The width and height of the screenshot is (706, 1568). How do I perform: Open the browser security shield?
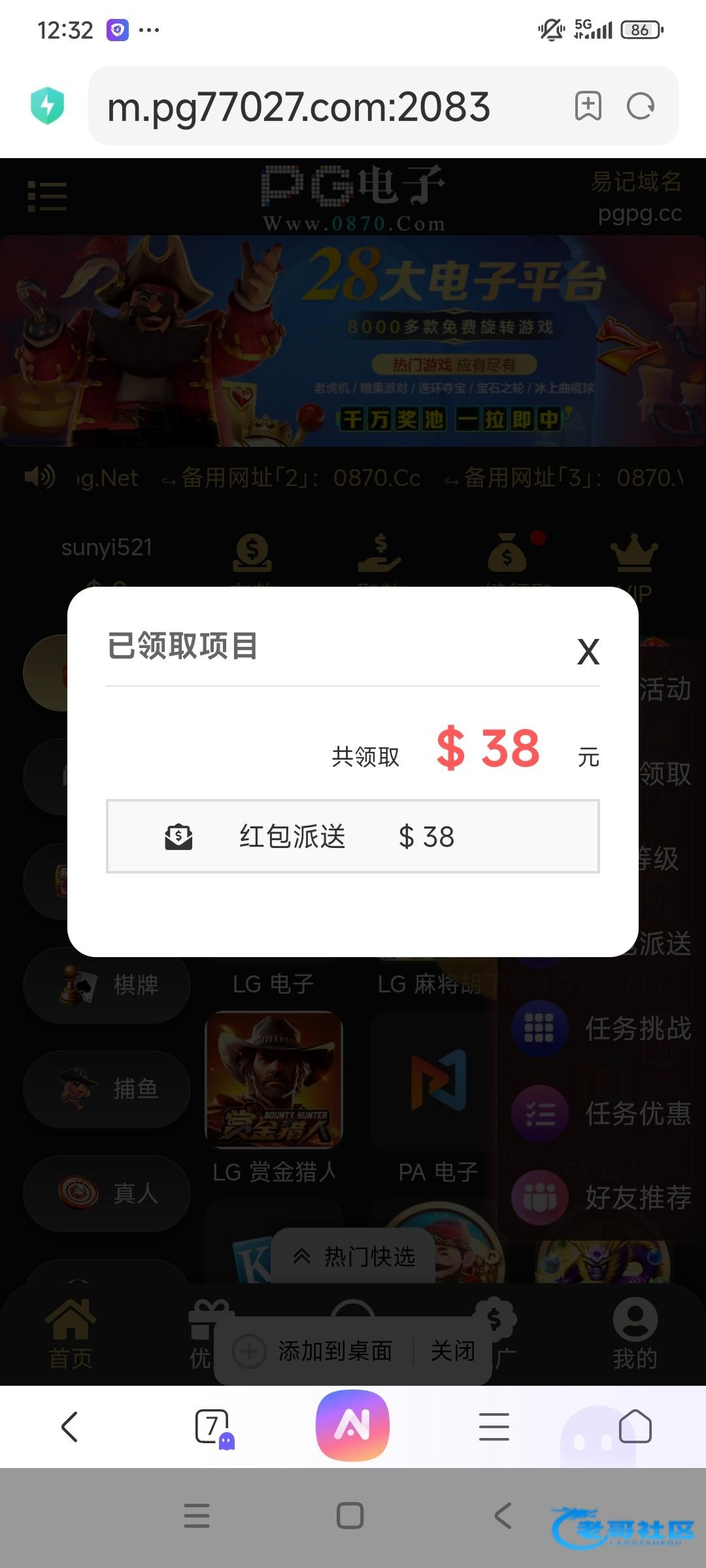pyautogui.click(x=48, y=106)
